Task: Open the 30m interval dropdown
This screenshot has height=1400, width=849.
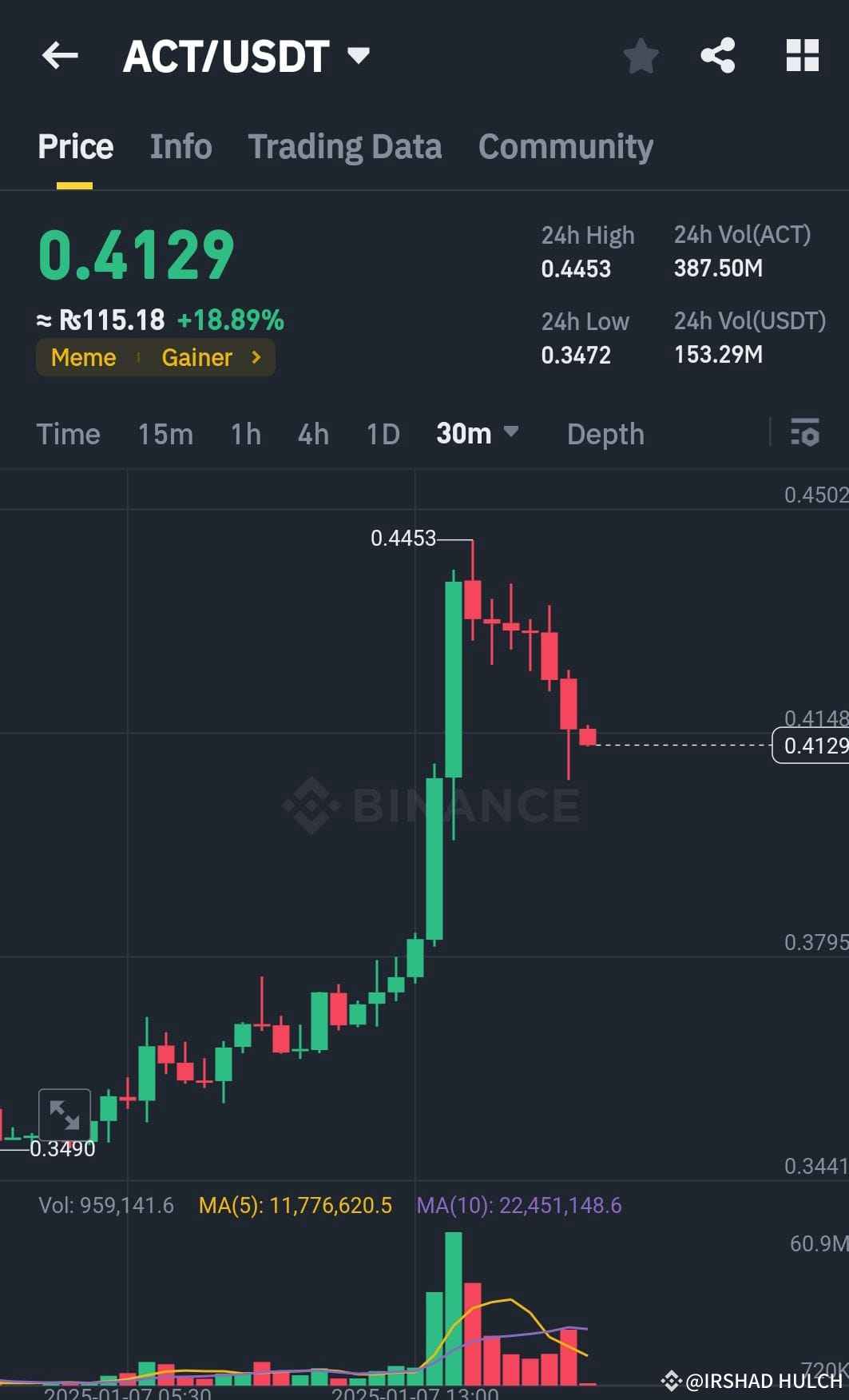Action: (x=477, y=432)
